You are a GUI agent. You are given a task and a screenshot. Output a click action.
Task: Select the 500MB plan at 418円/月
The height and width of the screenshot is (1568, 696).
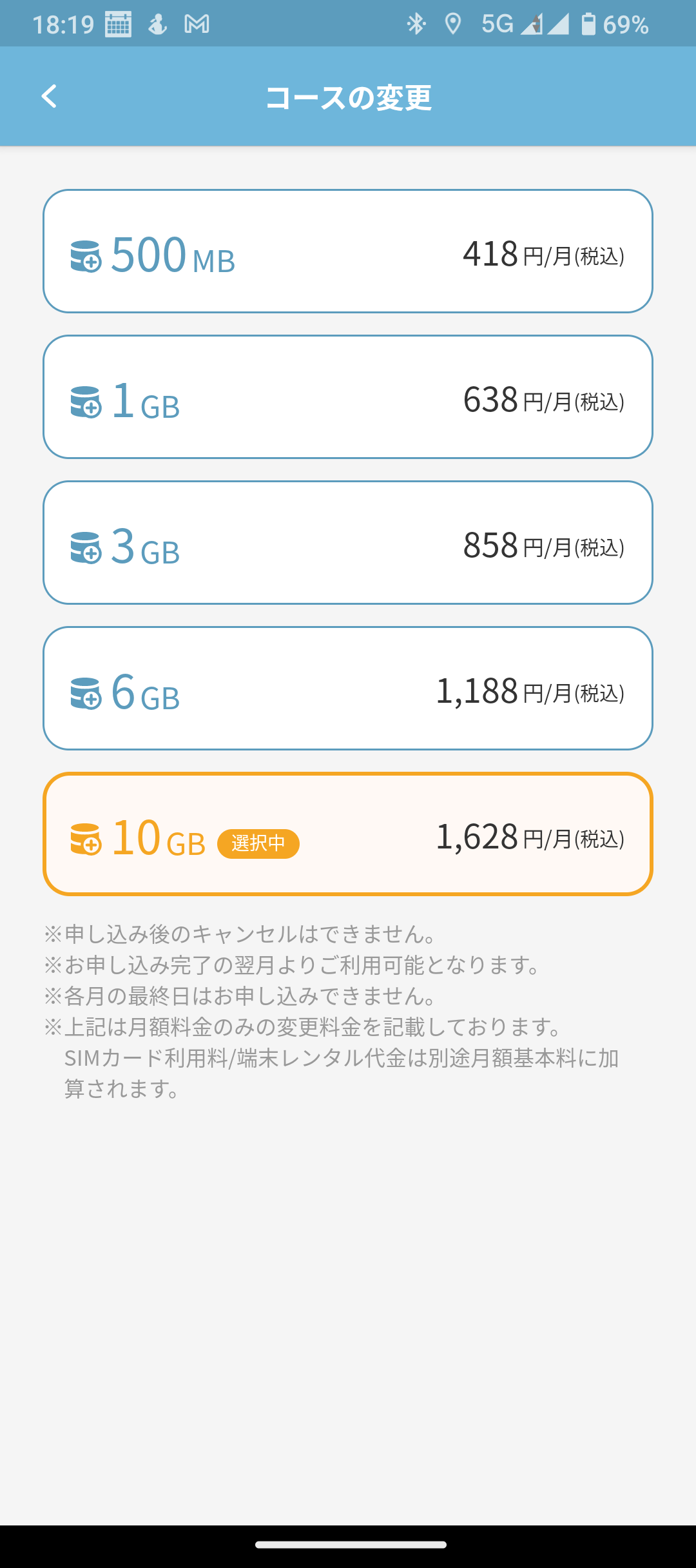pos(348,251)
